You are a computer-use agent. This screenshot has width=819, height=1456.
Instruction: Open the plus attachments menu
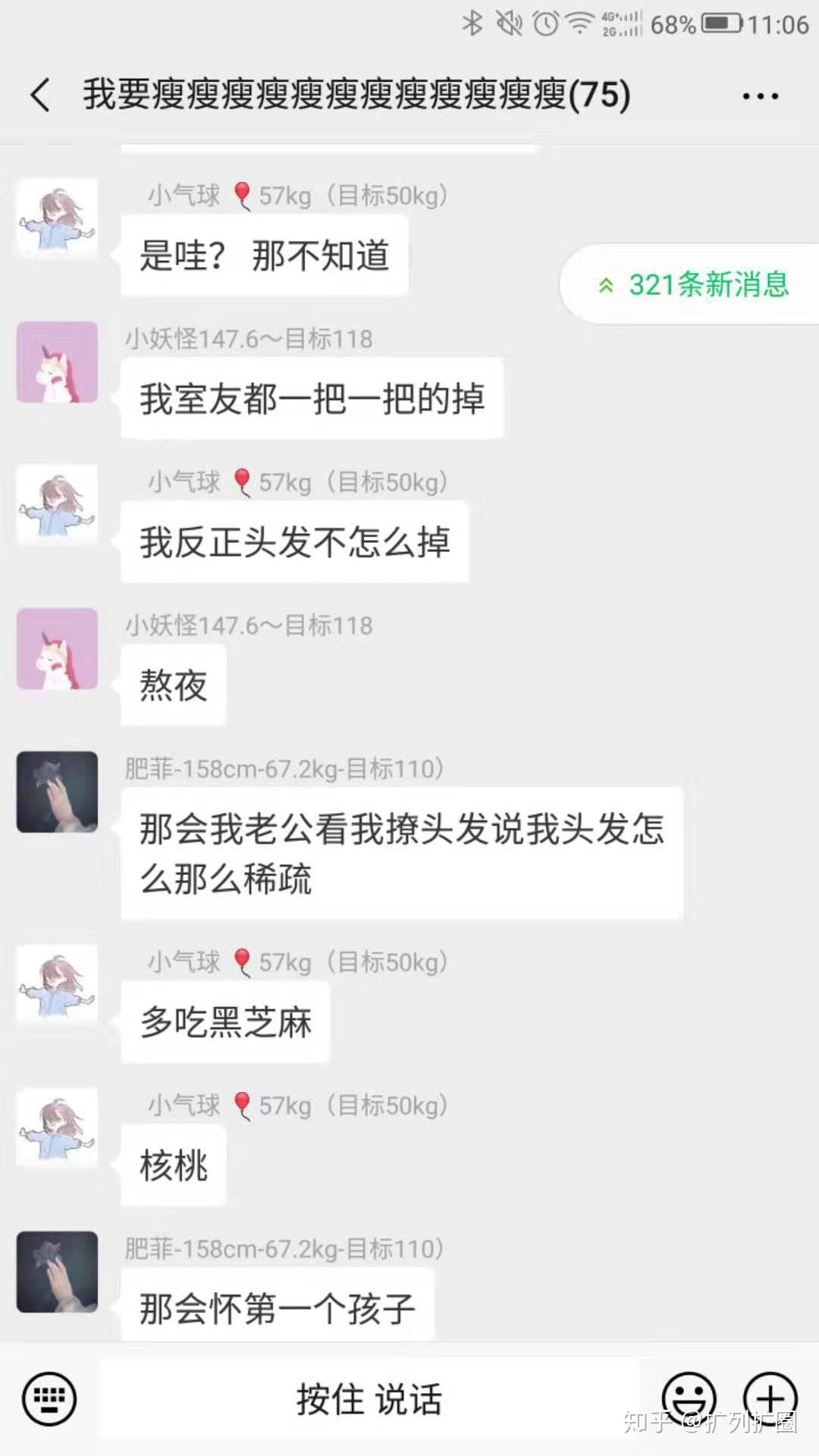[x=770, y=1398]
